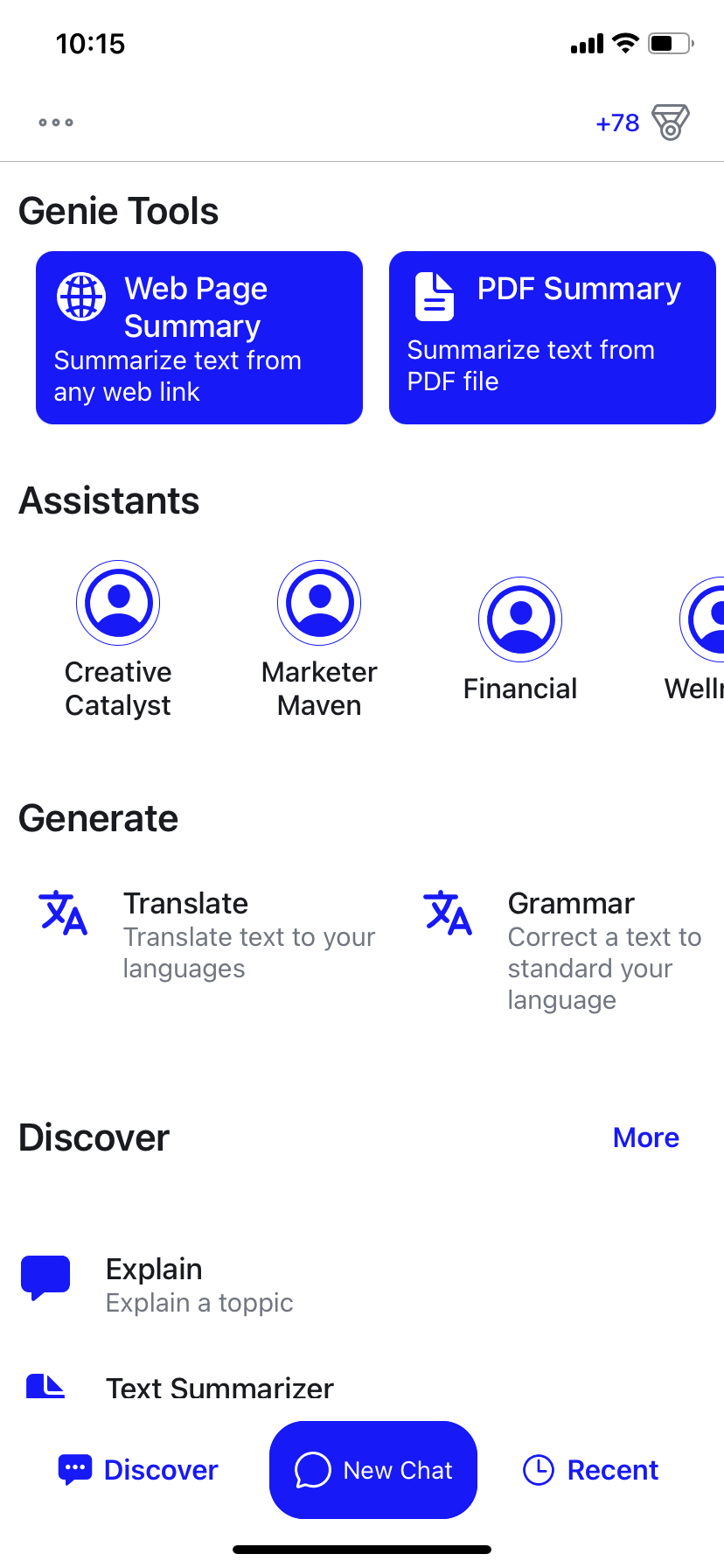Pick the Financial assistant
This screenshot has height=1568, width=724.
click(520, 640)
